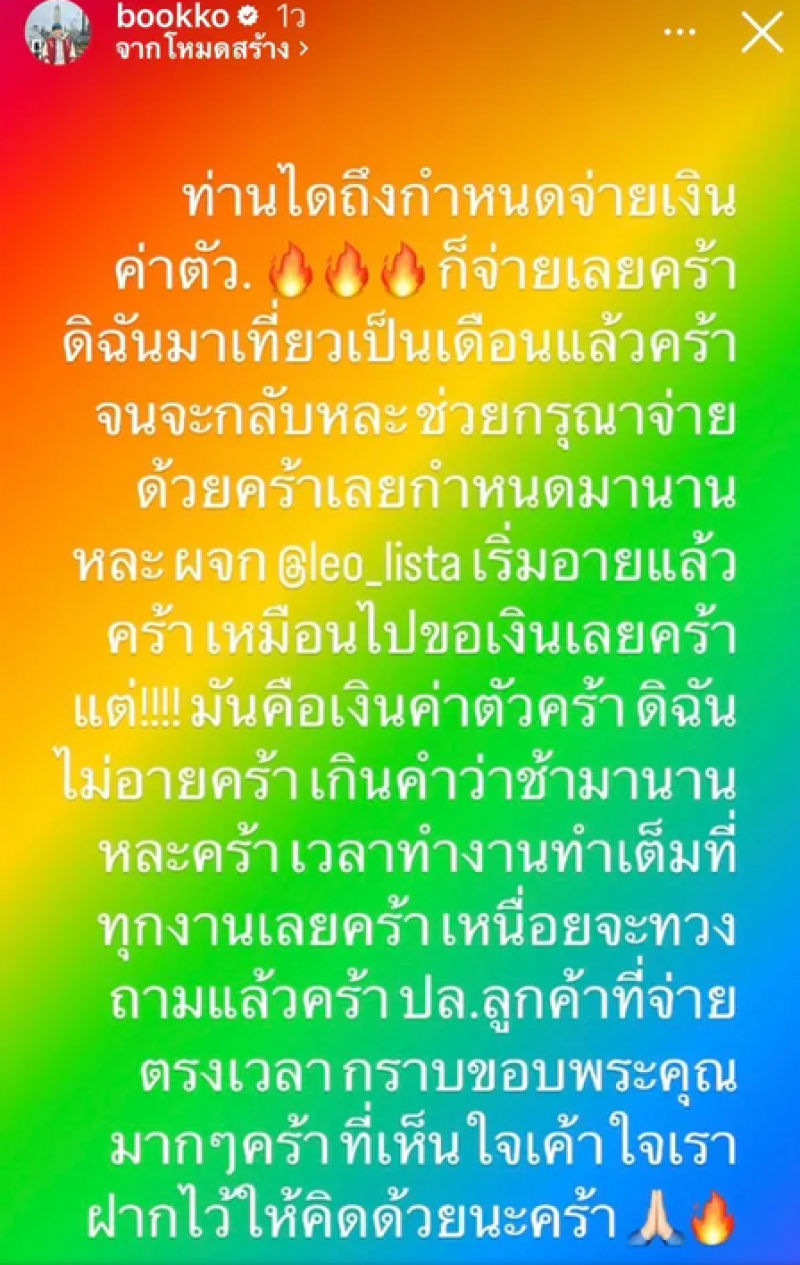Close the story viewer
The width and height of the screenshot is (800, 1265).
point(763,33)
